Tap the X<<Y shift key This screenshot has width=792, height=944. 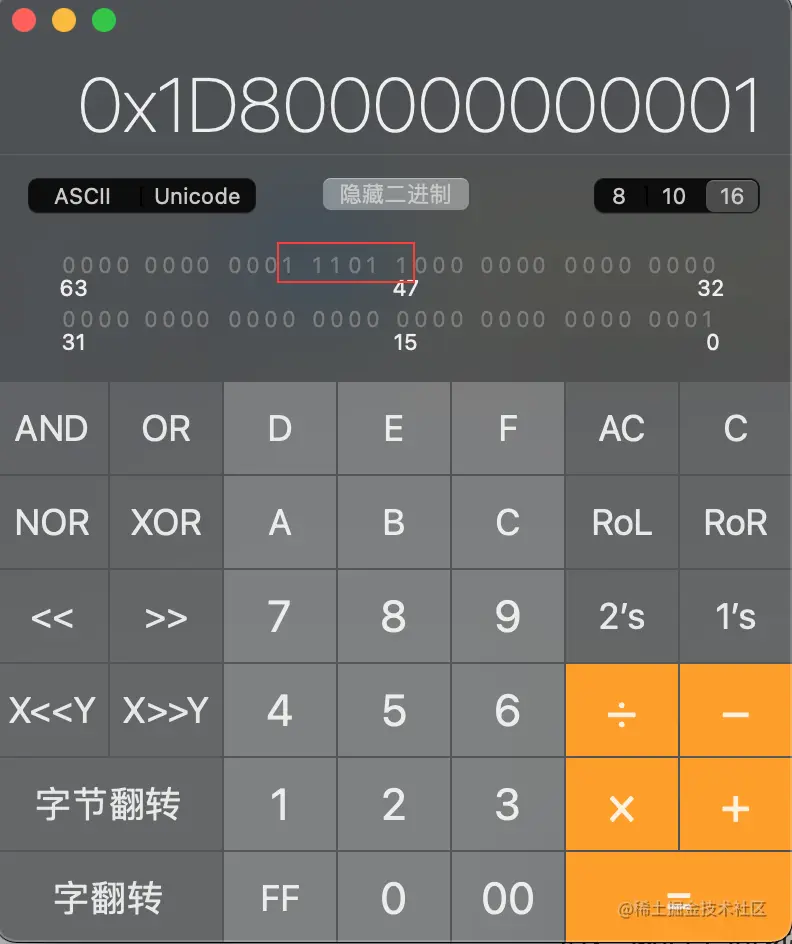click(x=52, y=711)
